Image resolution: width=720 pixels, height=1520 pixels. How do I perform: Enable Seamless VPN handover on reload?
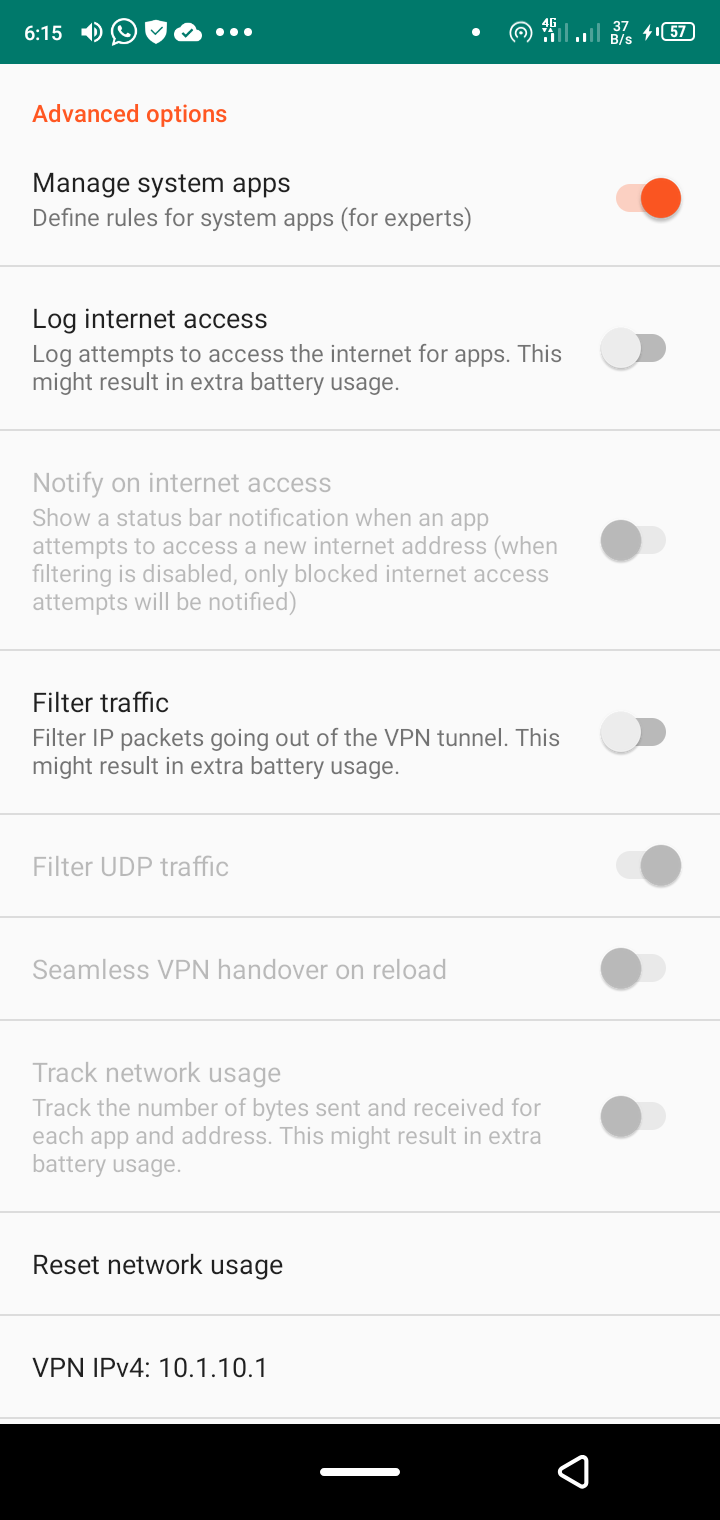click(x=635, y=968)
